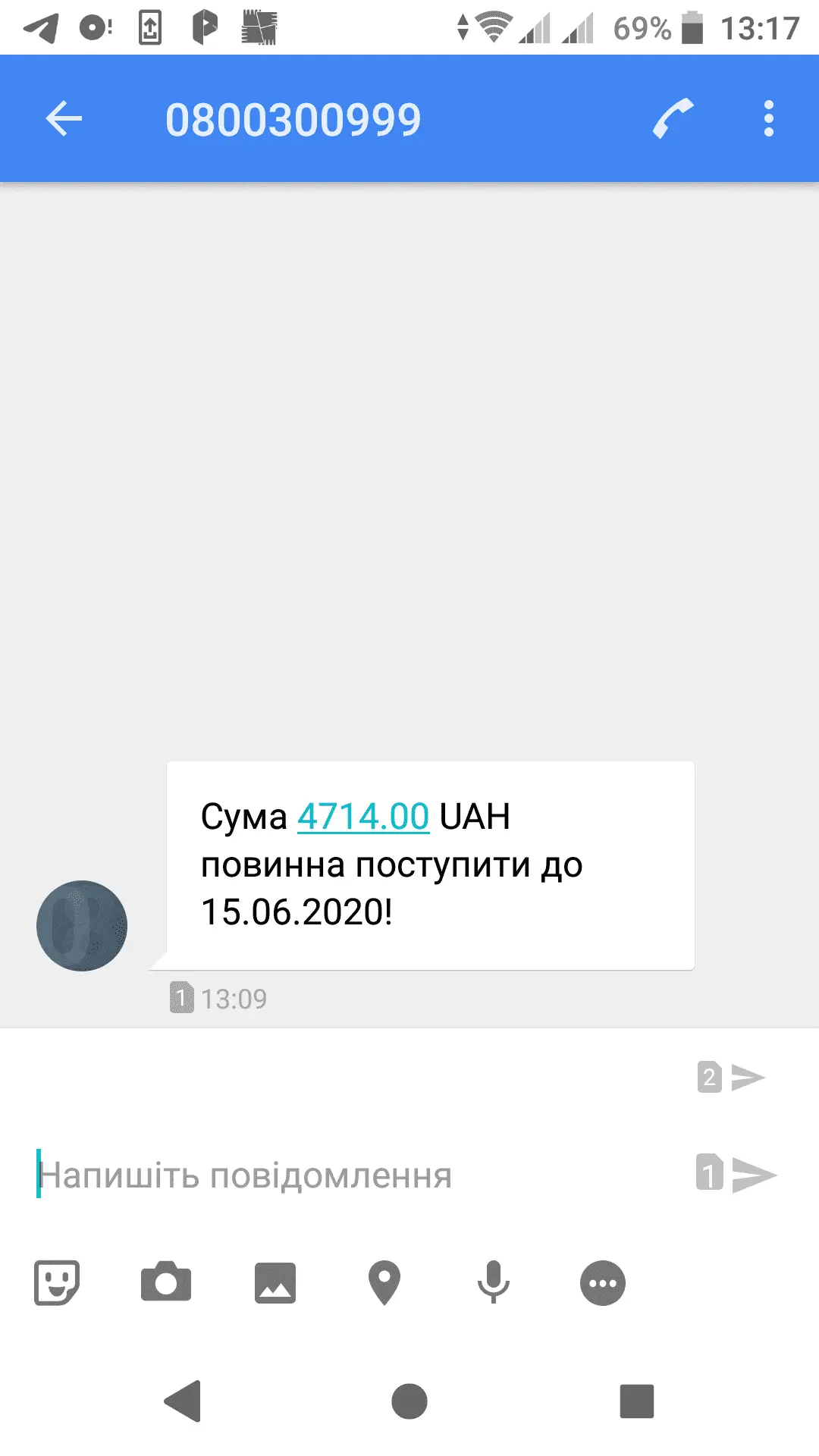
Task: Tap the 4714.00 link in the message
Action: (x=362, y=817)
